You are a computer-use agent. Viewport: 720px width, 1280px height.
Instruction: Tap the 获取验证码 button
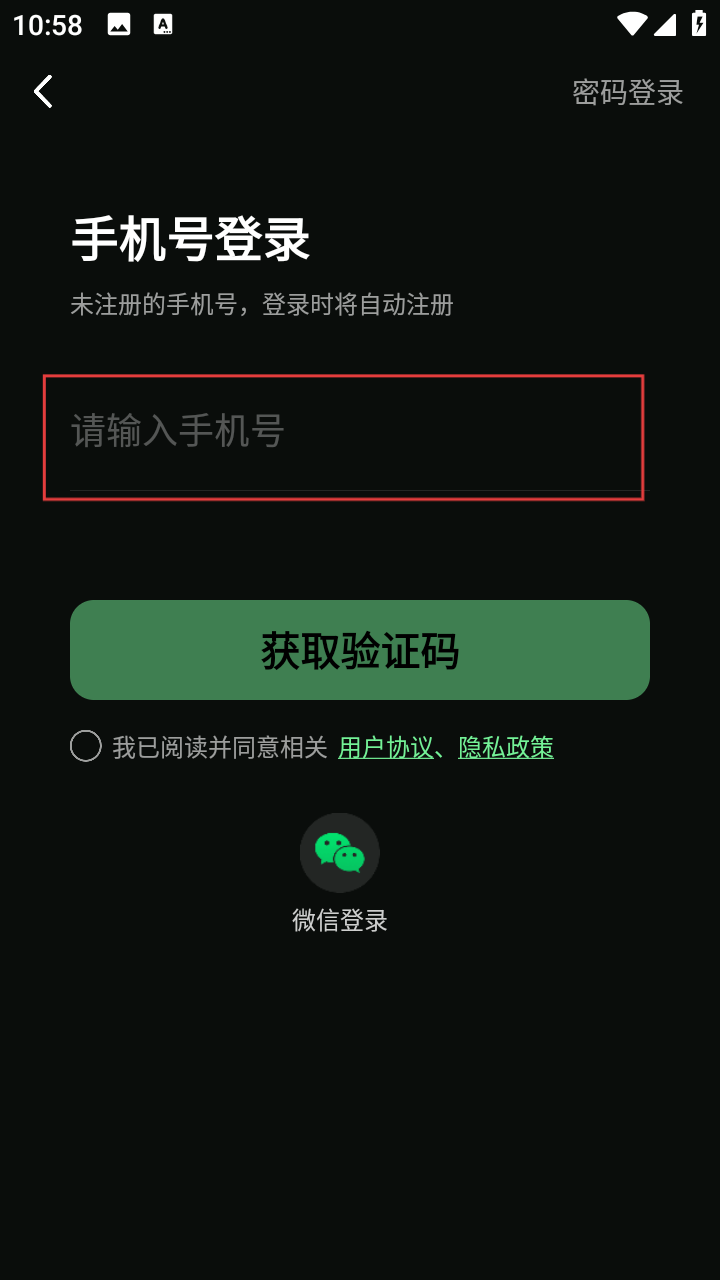tap(360, 650)
